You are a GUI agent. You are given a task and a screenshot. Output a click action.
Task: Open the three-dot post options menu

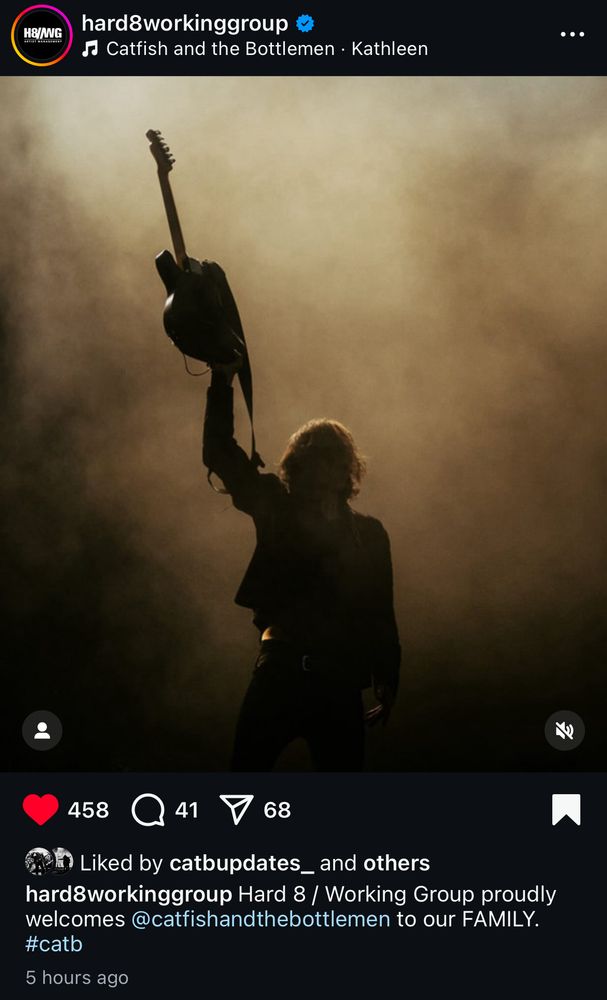pyautogui.click(x=572, y=34)
